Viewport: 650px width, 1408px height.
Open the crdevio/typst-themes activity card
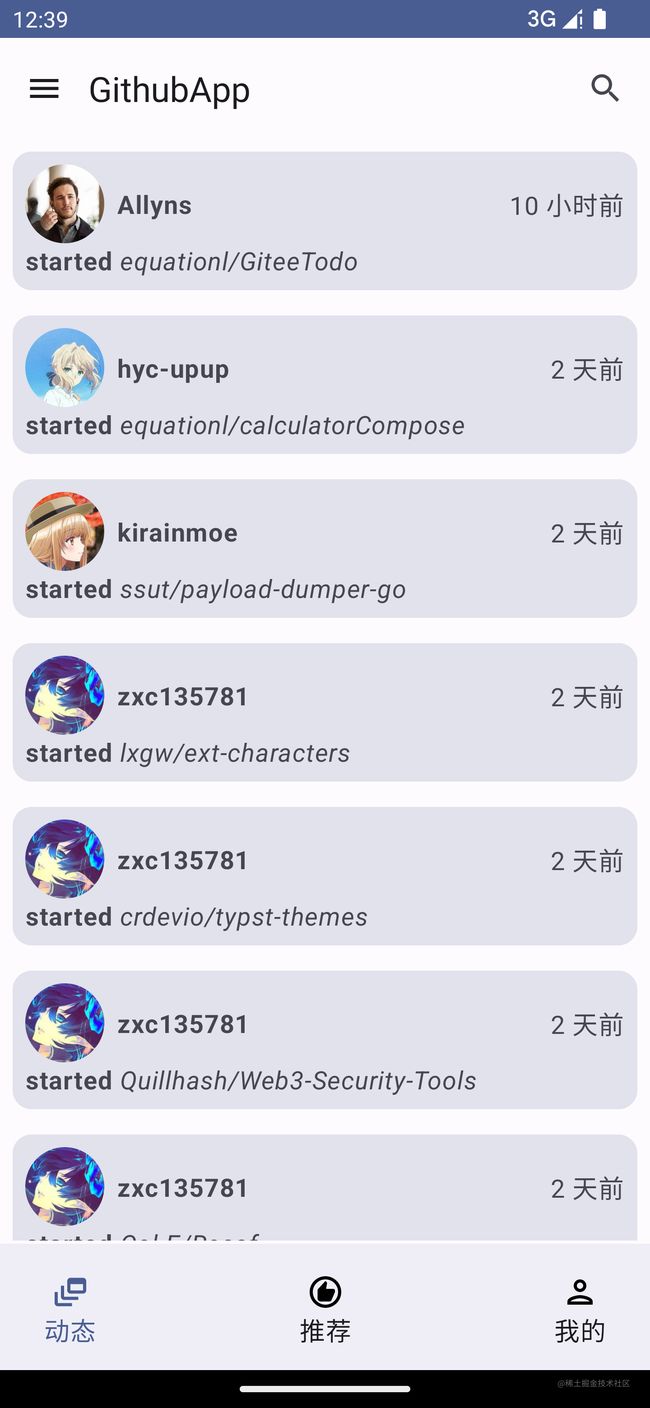325,877
